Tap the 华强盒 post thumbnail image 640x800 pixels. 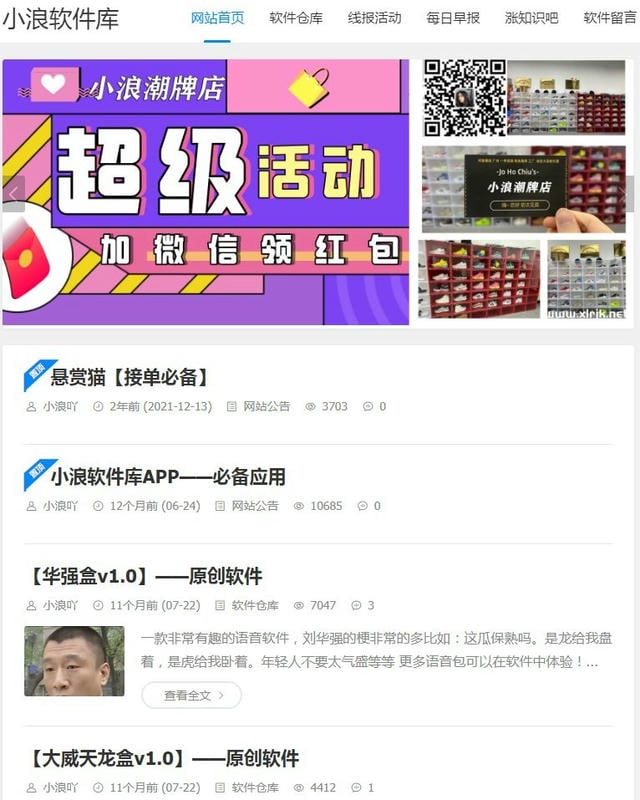(74, 661)
